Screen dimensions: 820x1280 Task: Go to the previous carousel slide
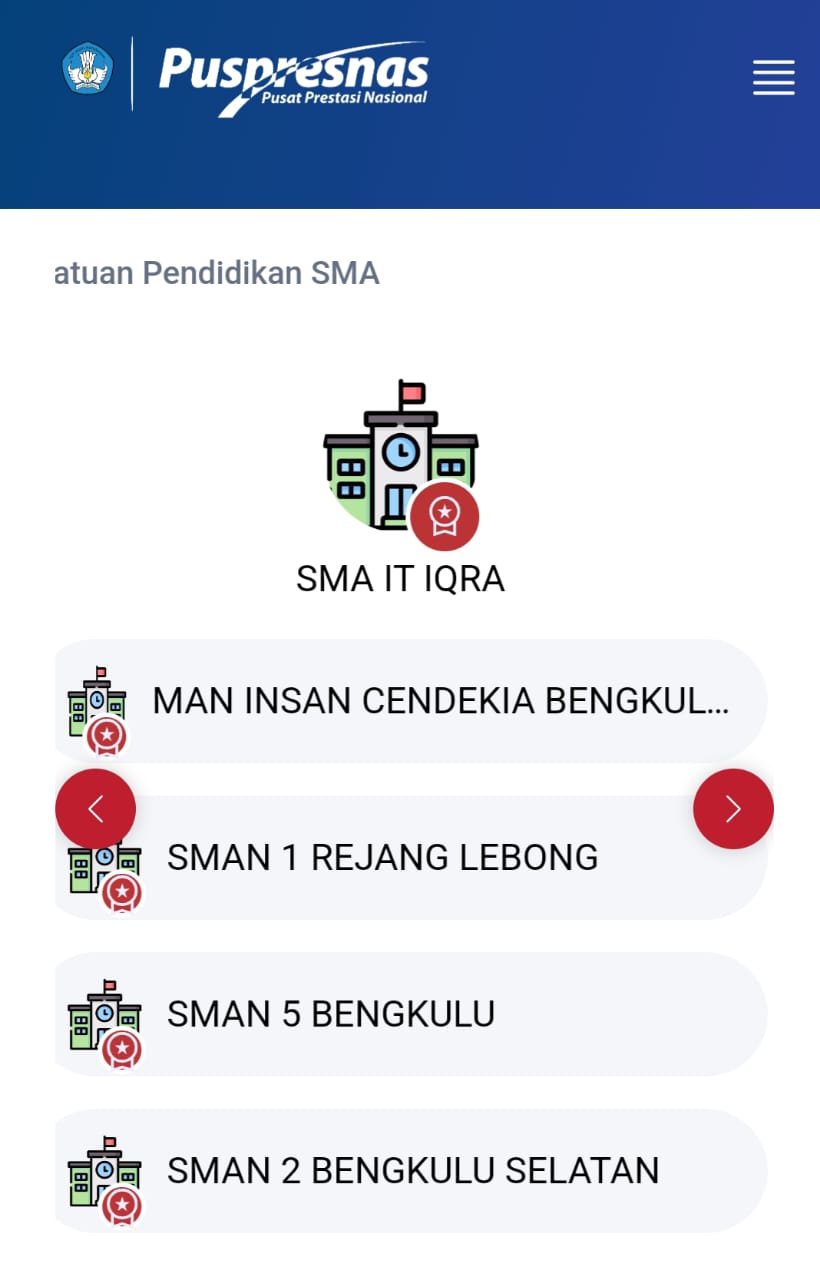click(x=95, y=808)
